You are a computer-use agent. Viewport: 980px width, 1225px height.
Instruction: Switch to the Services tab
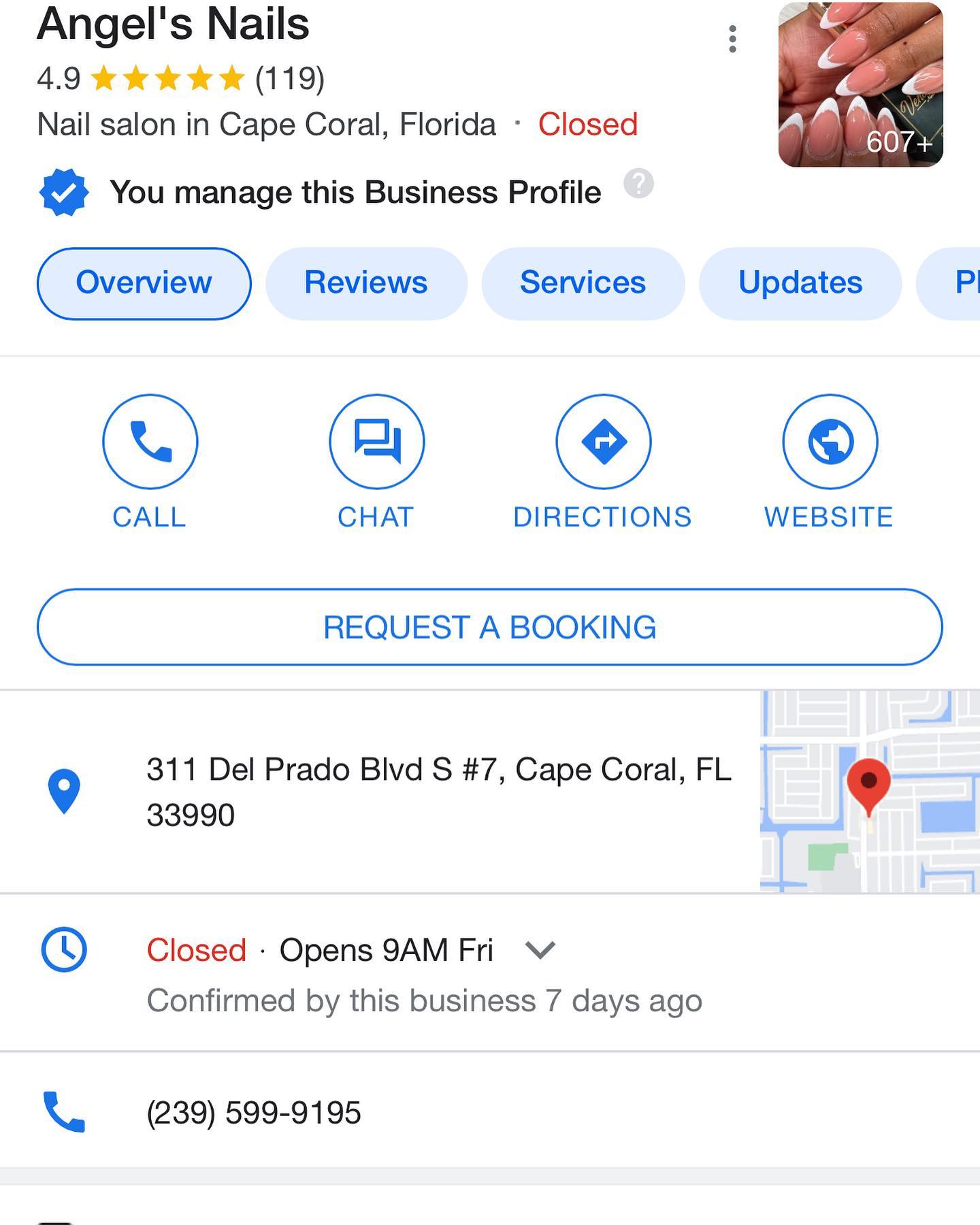[583, 283]
